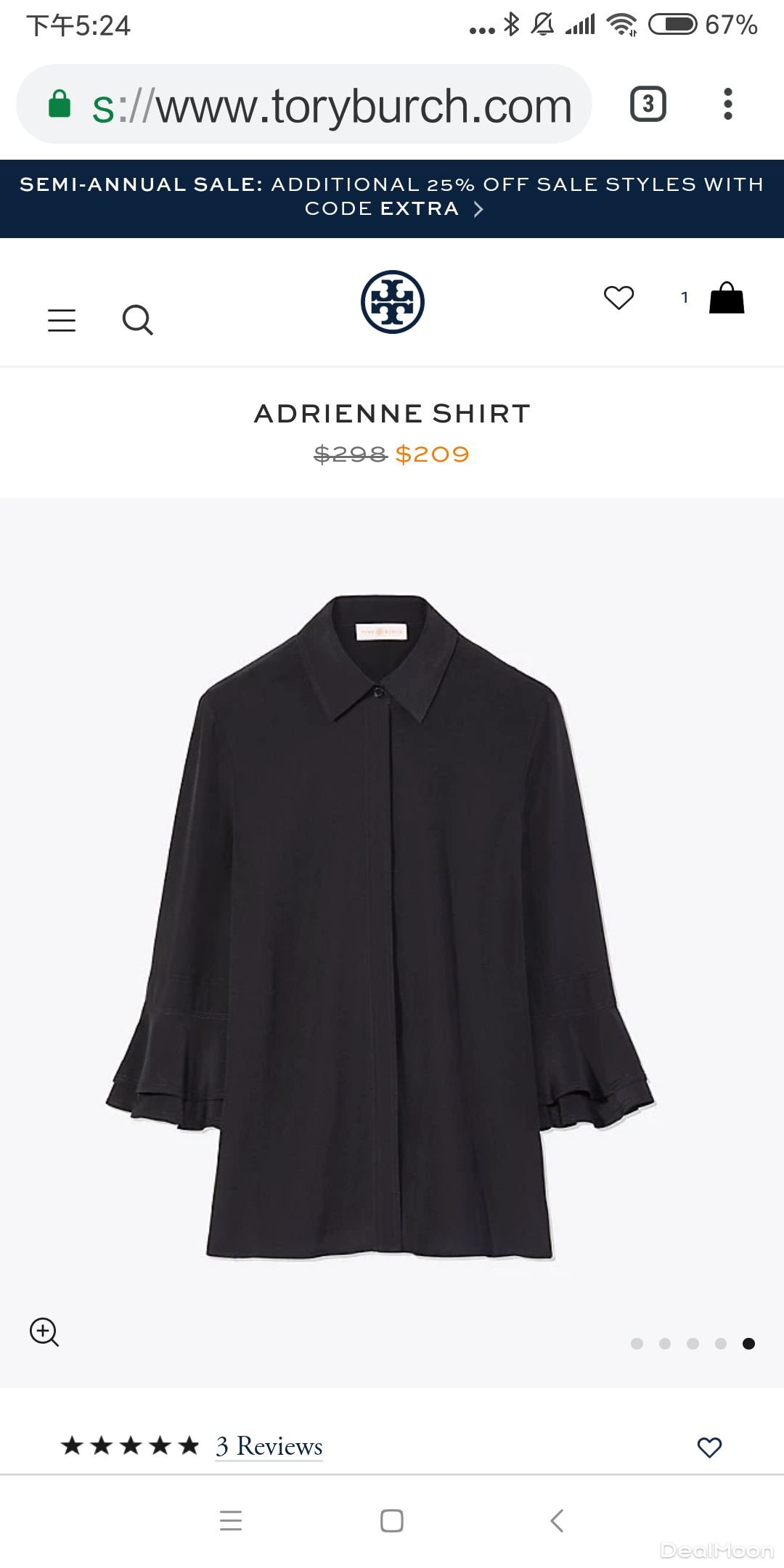Image resolution: width=784 pixels, height=1568 pixels.
Task: Zoom into the product image
Action: pos(44,1331)
